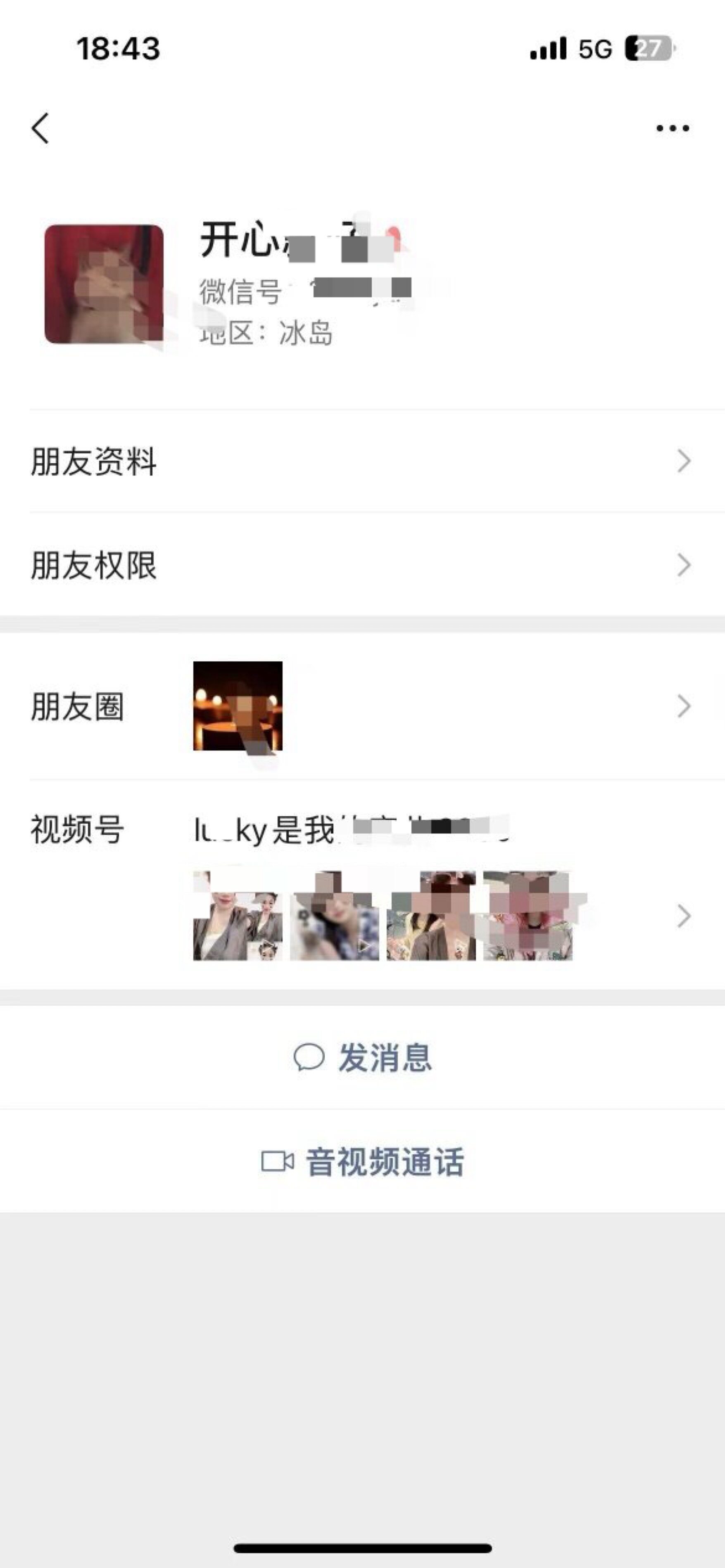Open the contact's 朋友圈 Moments
Viewport: 725px width, 1568px height.
[x=362, y=706]
